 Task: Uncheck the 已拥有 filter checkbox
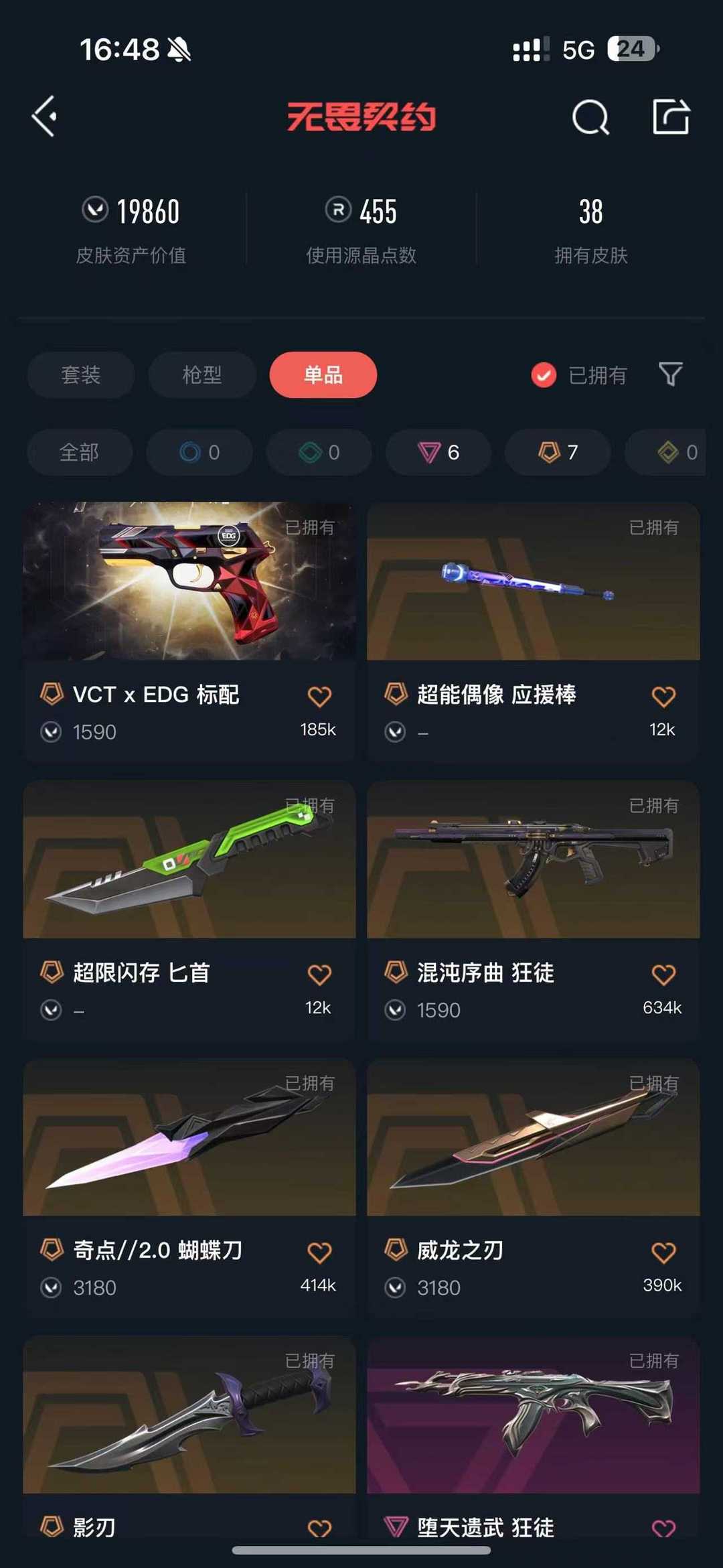point(544,375)
